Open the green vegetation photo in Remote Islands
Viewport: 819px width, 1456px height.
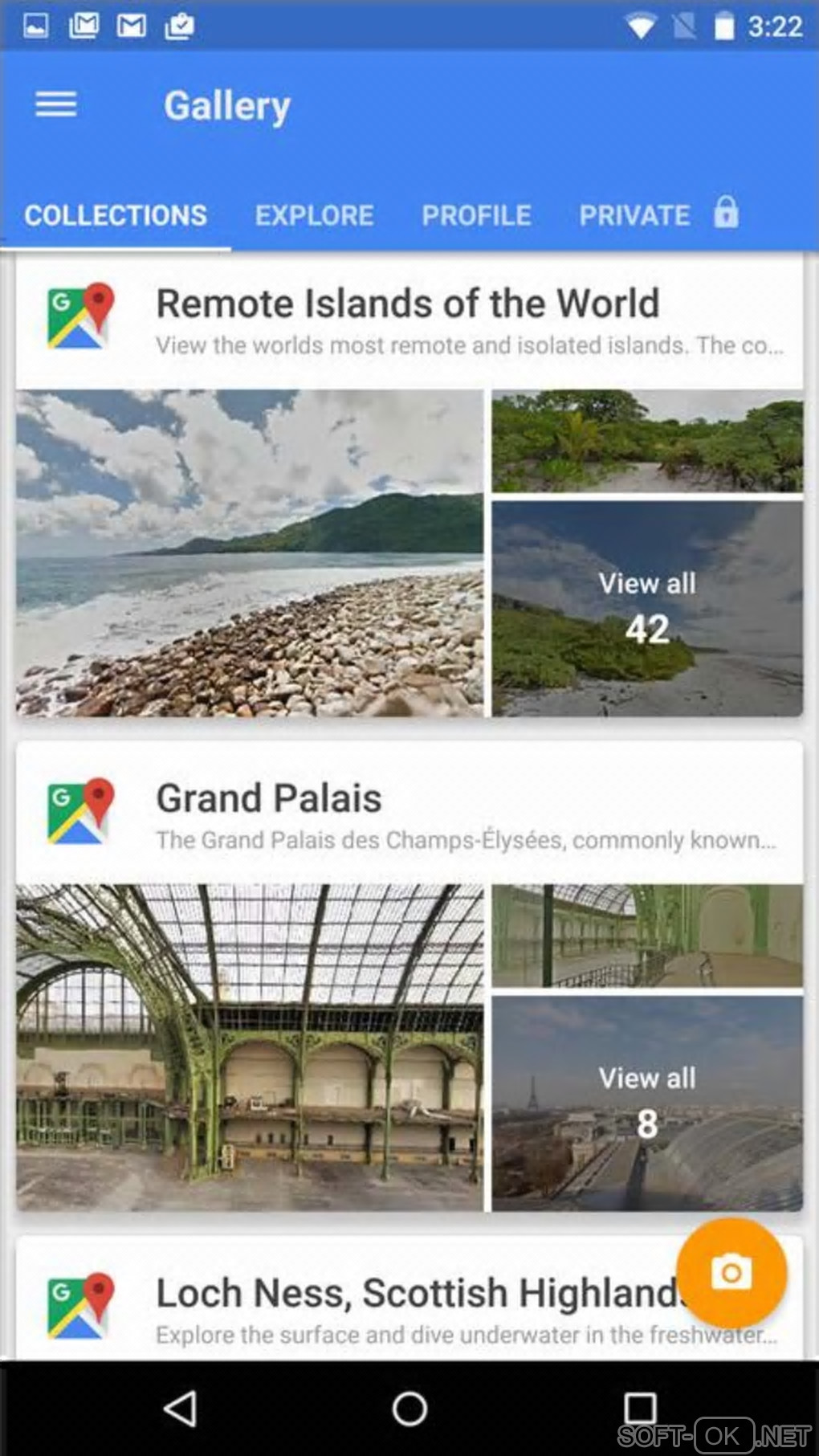pos(646,440)
